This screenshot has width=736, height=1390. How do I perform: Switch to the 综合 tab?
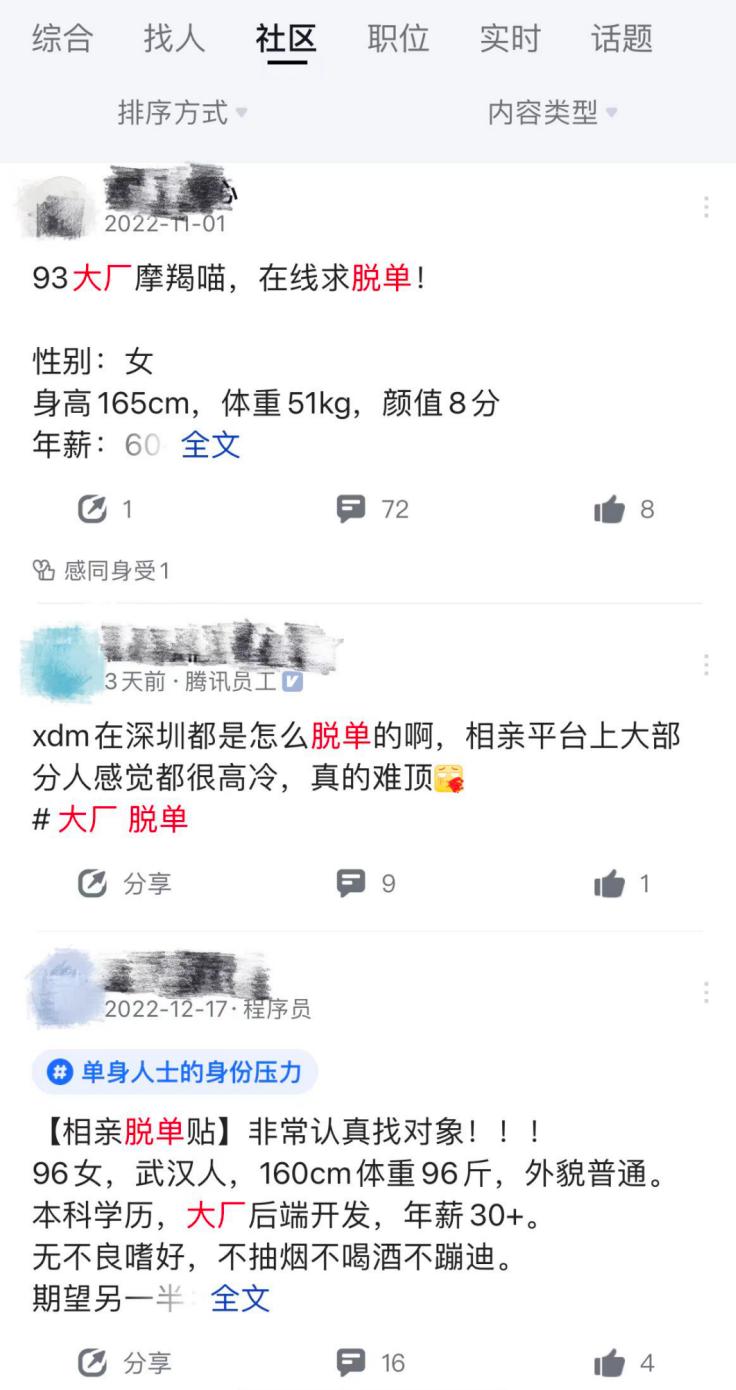pos(62,38)
